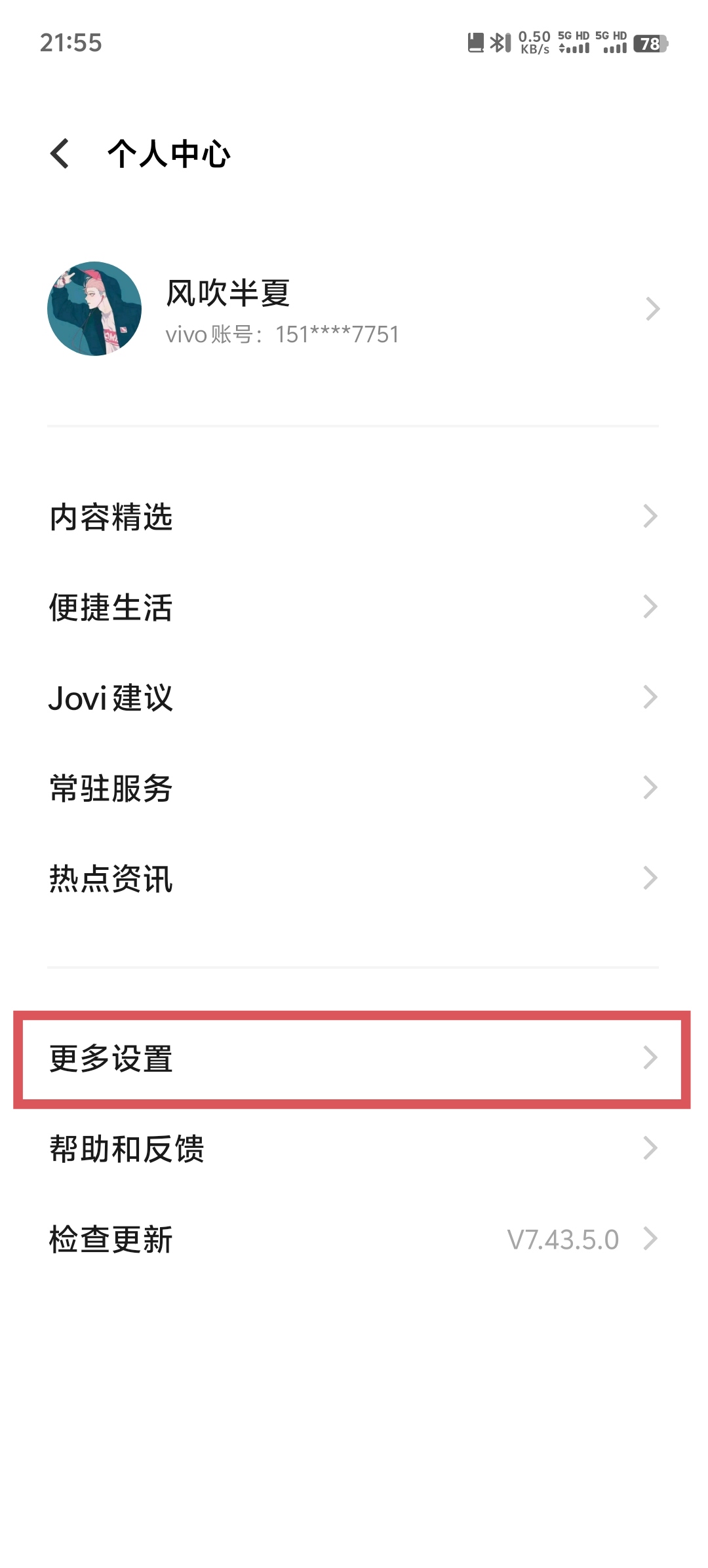
Task: Open Jovi建议
Action: pos(354,697)
